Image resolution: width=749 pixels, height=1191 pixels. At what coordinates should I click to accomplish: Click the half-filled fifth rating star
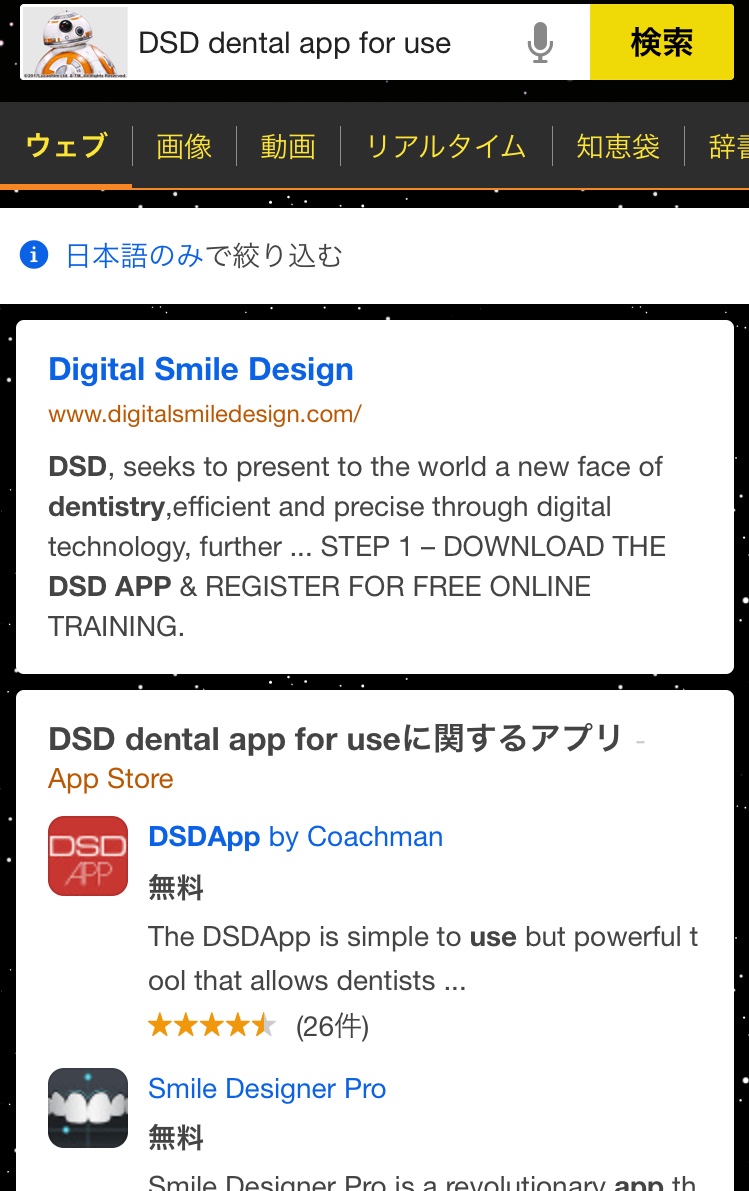tap(263, 1025)
